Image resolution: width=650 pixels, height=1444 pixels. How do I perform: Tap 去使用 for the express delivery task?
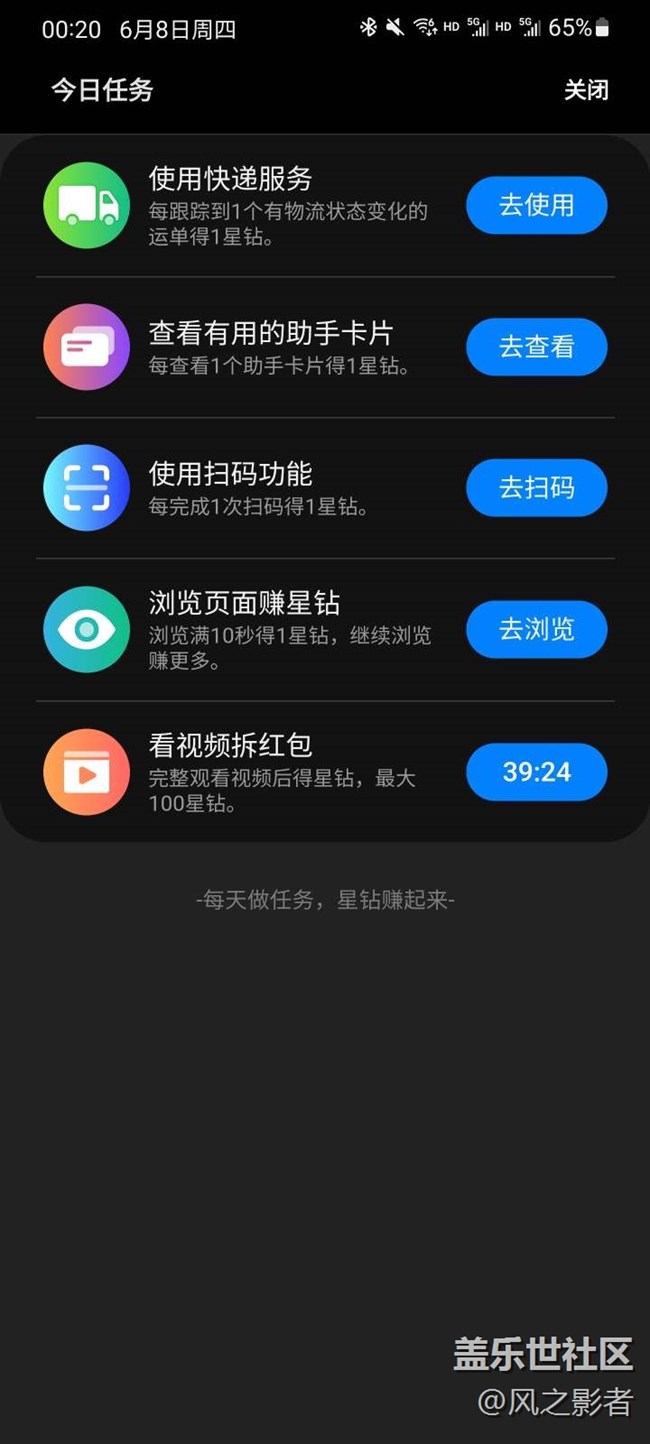coord(537,205)
